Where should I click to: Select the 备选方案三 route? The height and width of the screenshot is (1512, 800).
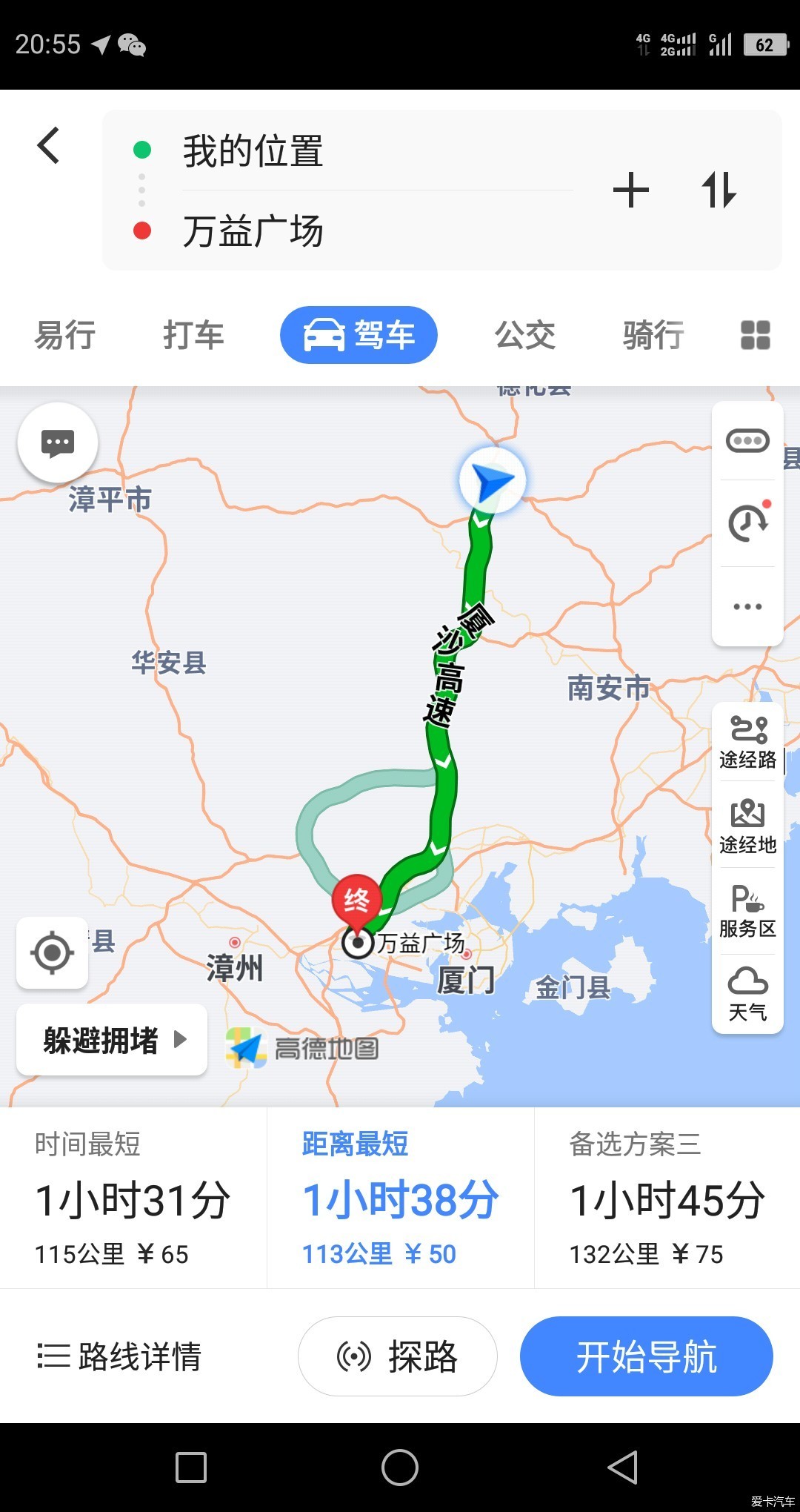point(667,1198)
